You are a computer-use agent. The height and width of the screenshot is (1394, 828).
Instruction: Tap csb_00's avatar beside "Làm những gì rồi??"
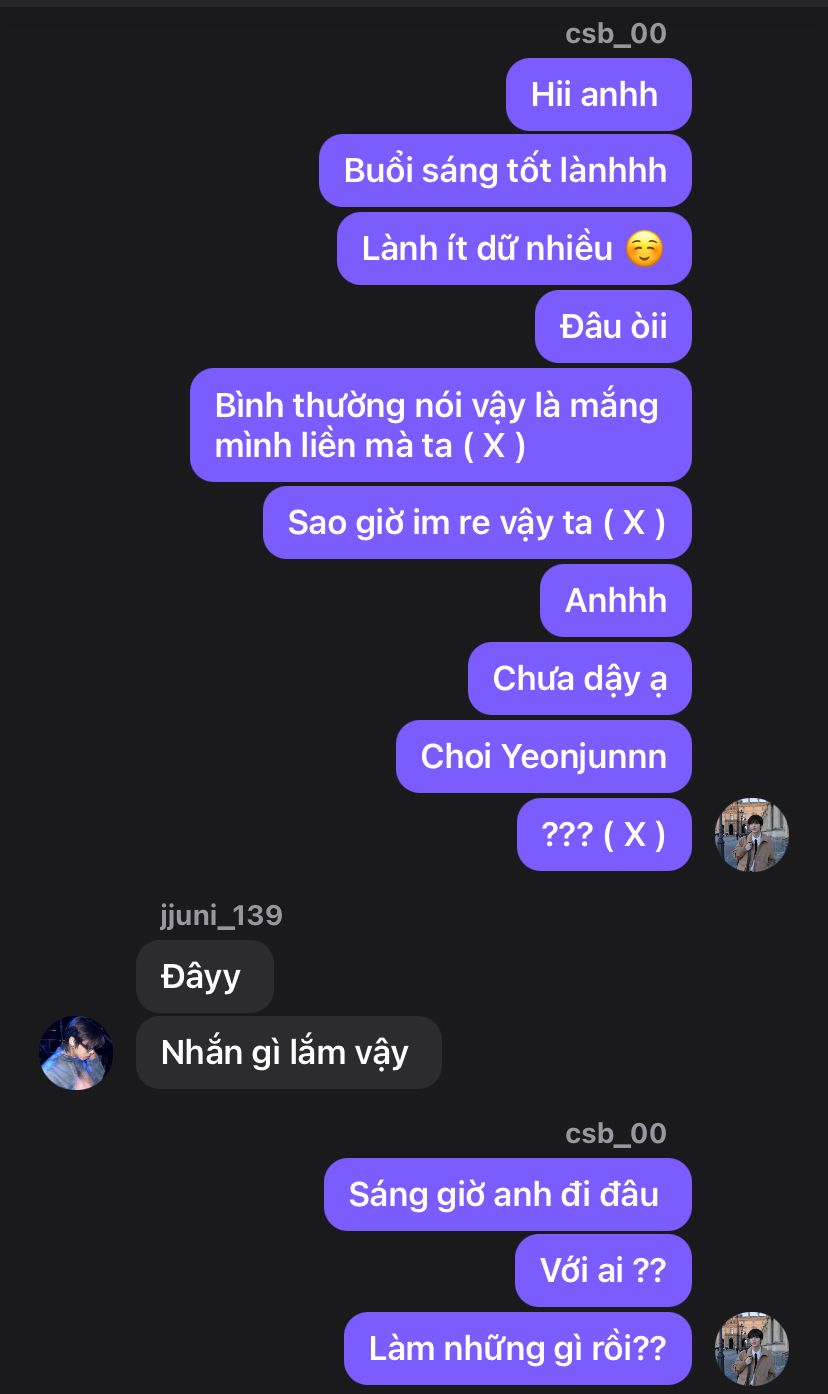pyautogui.click(x=752, y=1348)
